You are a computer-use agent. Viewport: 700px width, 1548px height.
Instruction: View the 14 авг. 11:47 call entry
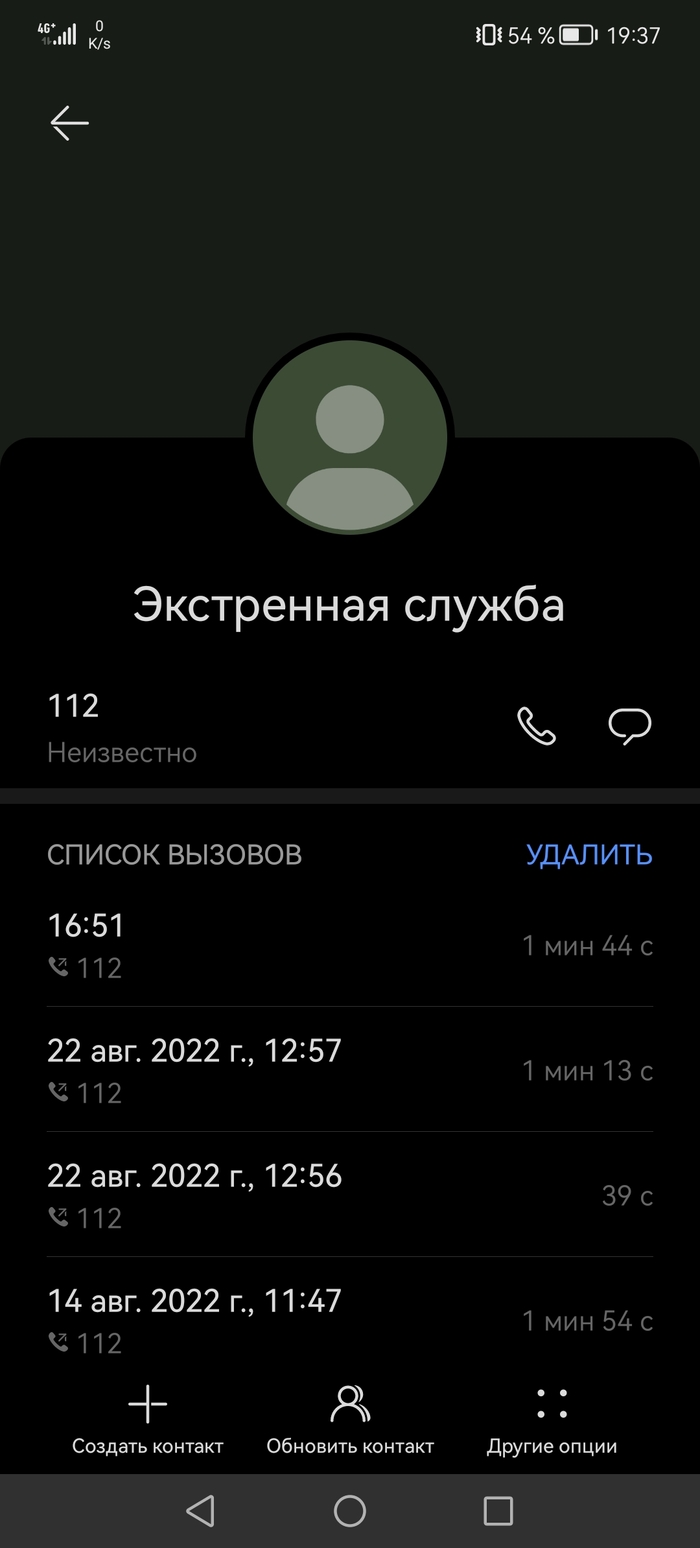point(350,1320)
